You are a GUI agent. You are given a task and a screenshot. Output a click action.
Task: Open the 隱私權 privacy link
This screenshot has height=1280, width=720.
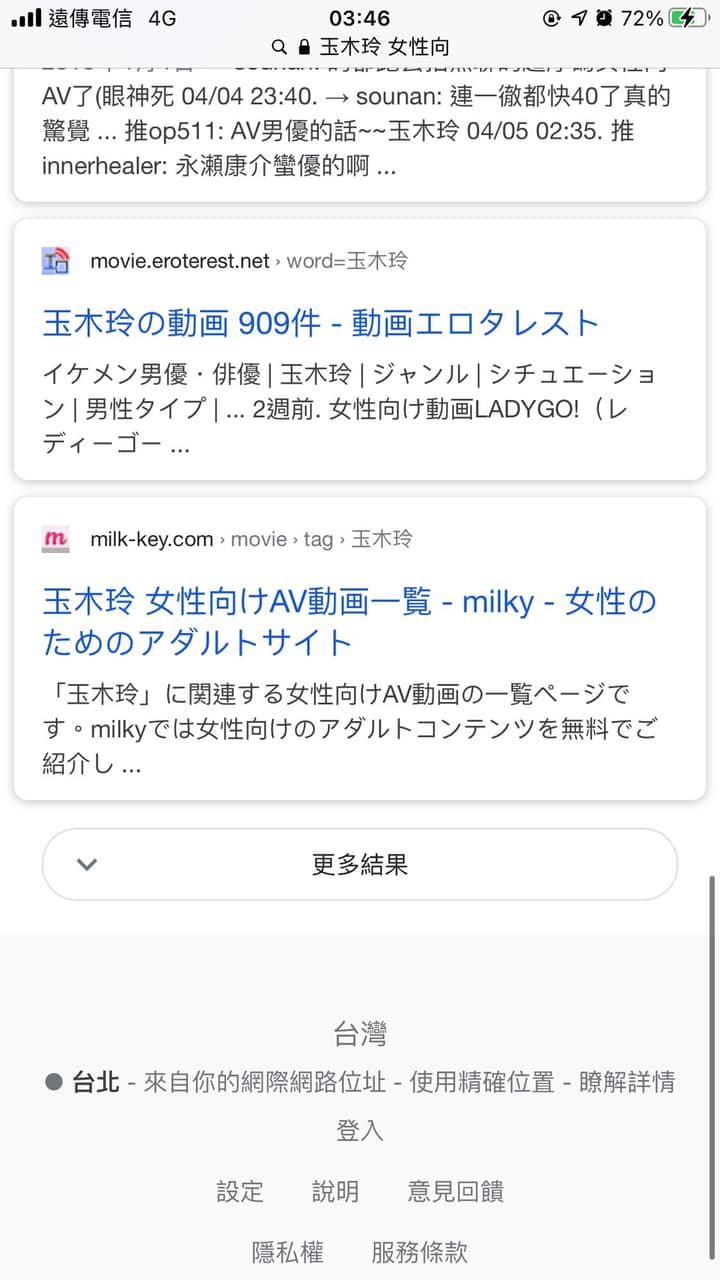(x=288, y=1251)
